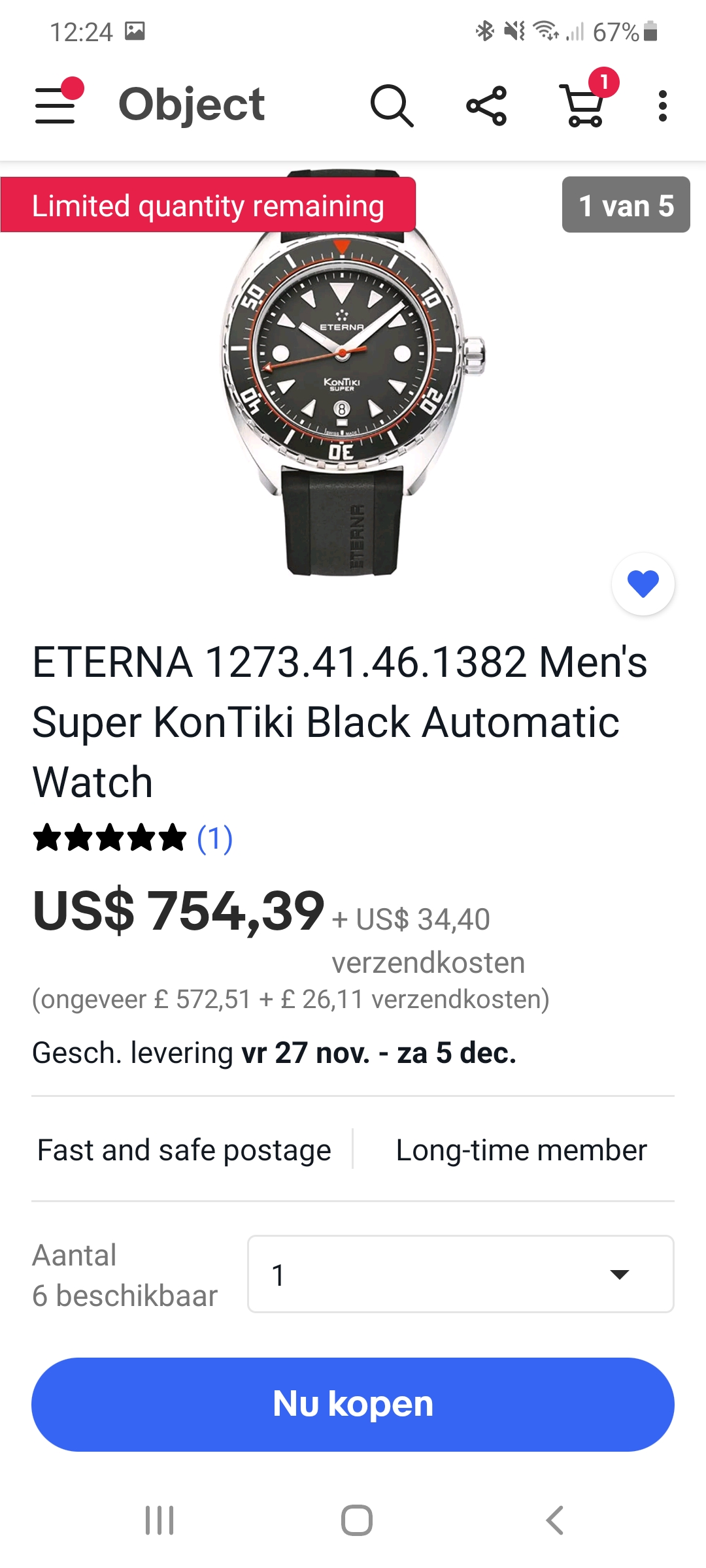Buy the watch with Nu kopen

tap(353, 1404)
